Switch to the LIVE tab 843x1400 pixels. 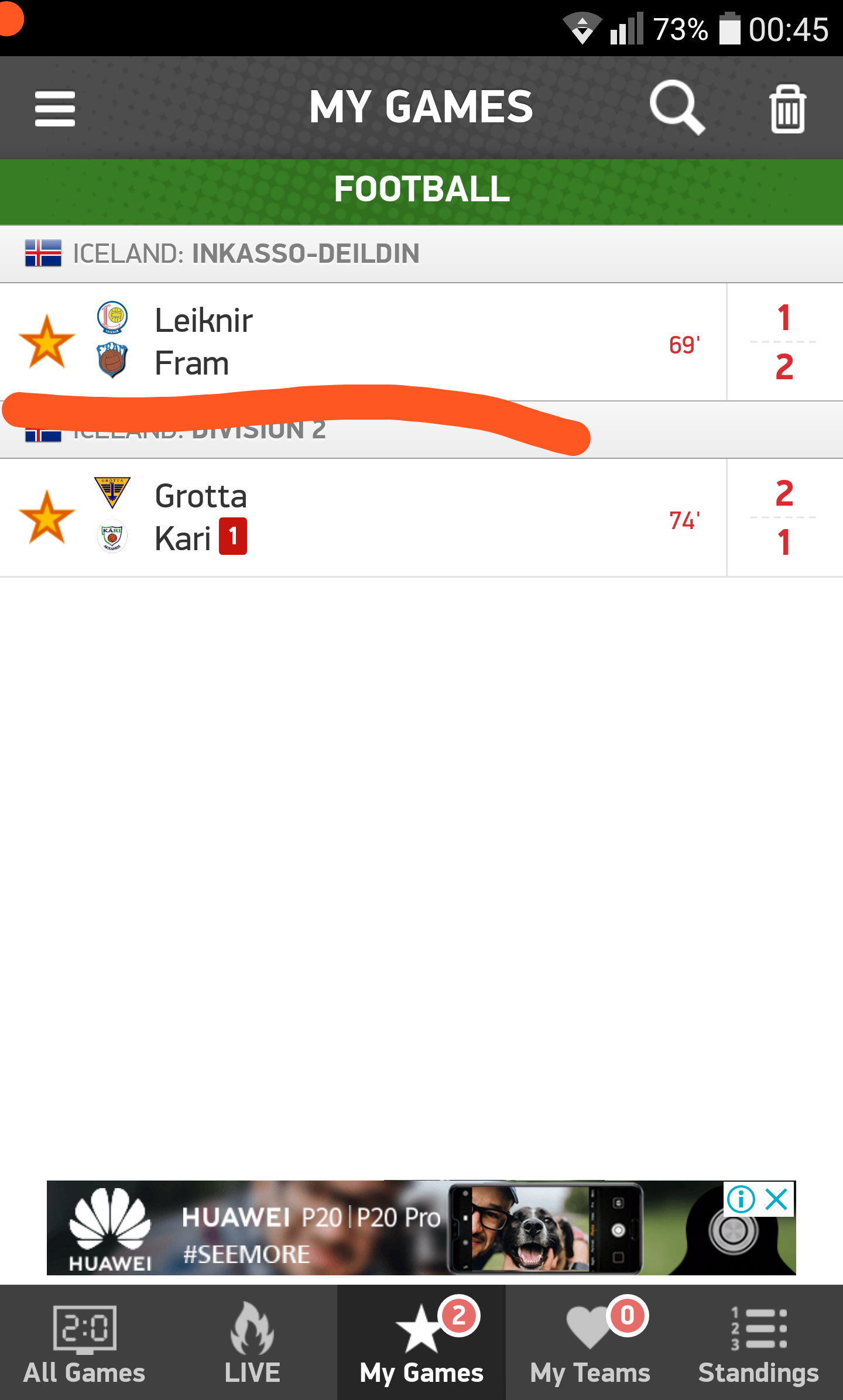tap(252, 1343)
